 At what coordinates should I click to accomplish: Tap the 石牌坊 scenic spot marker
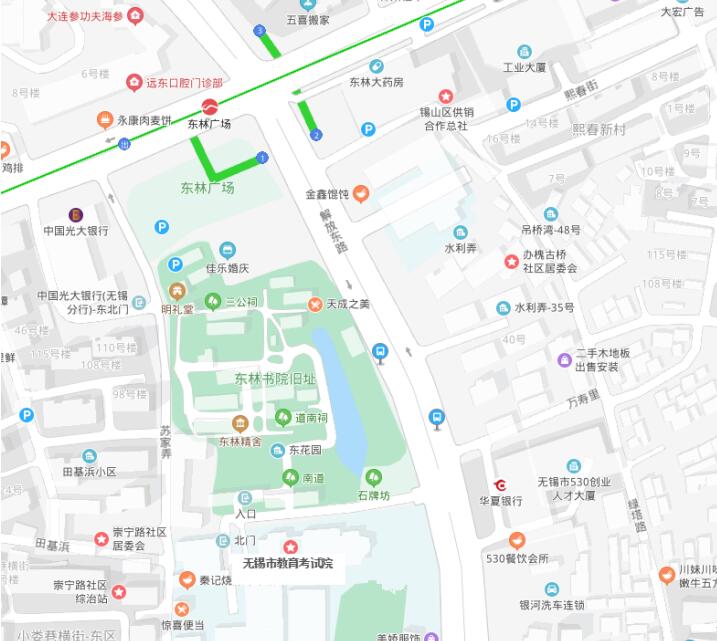click(374, 477)
